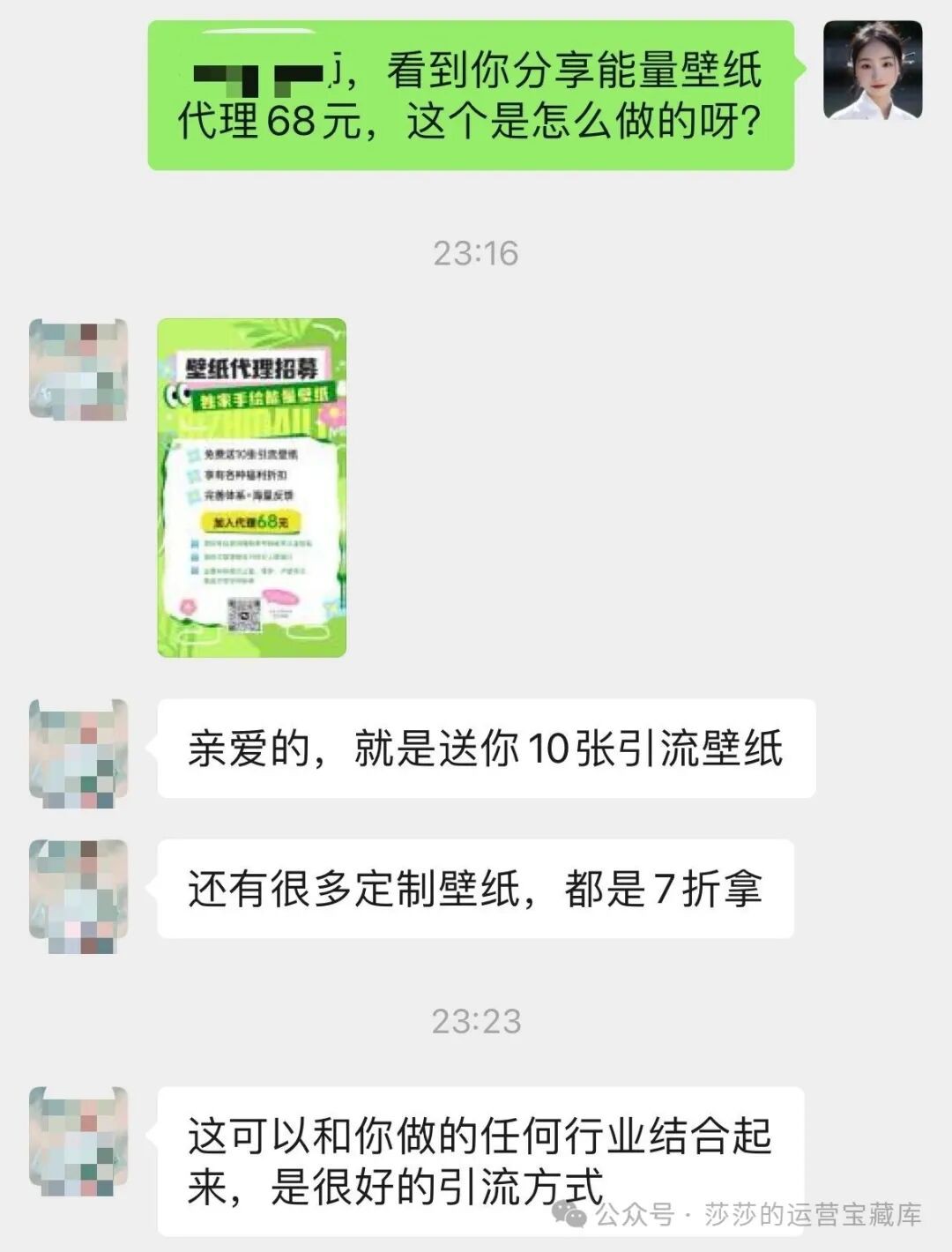Click the 23:16 timestamp

tap(476, 253)
